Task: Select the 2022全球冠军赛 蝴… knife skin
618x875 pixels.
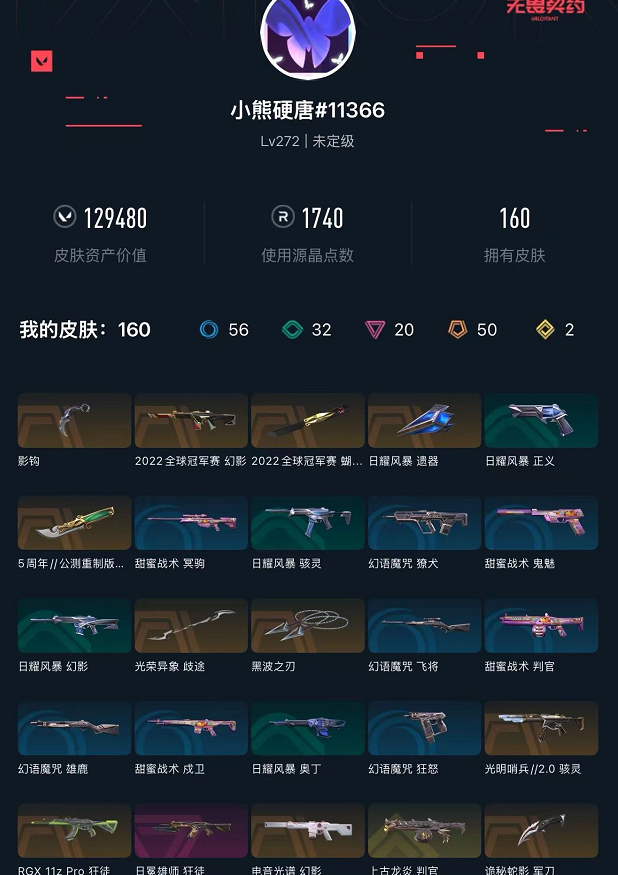Action: point(308,420)
